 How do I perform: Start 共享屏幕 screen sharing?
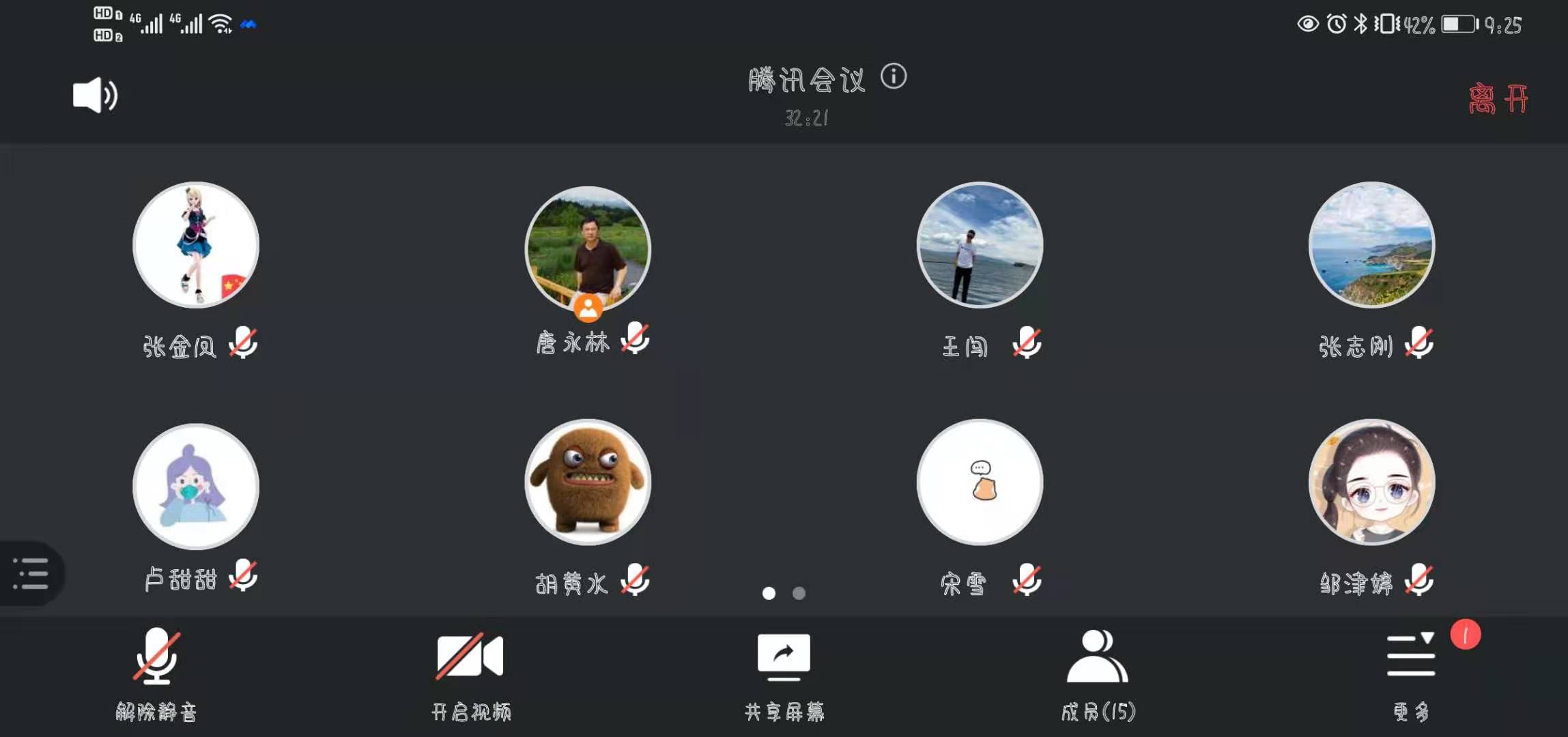(784, 672)
